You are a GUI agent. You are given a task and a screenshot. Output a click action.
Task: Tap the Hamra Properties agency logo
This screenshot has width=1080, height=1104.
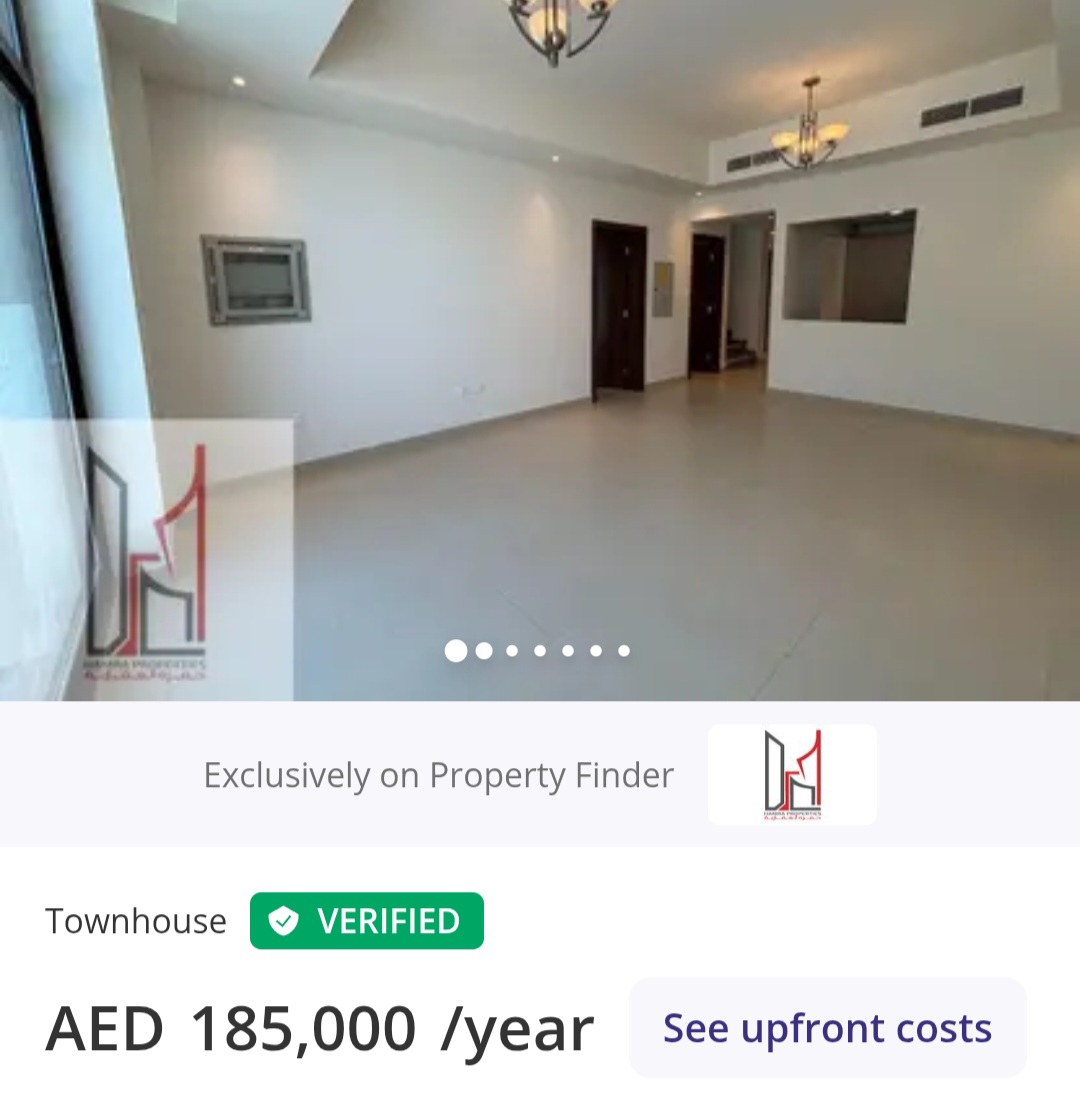(792, 775)
